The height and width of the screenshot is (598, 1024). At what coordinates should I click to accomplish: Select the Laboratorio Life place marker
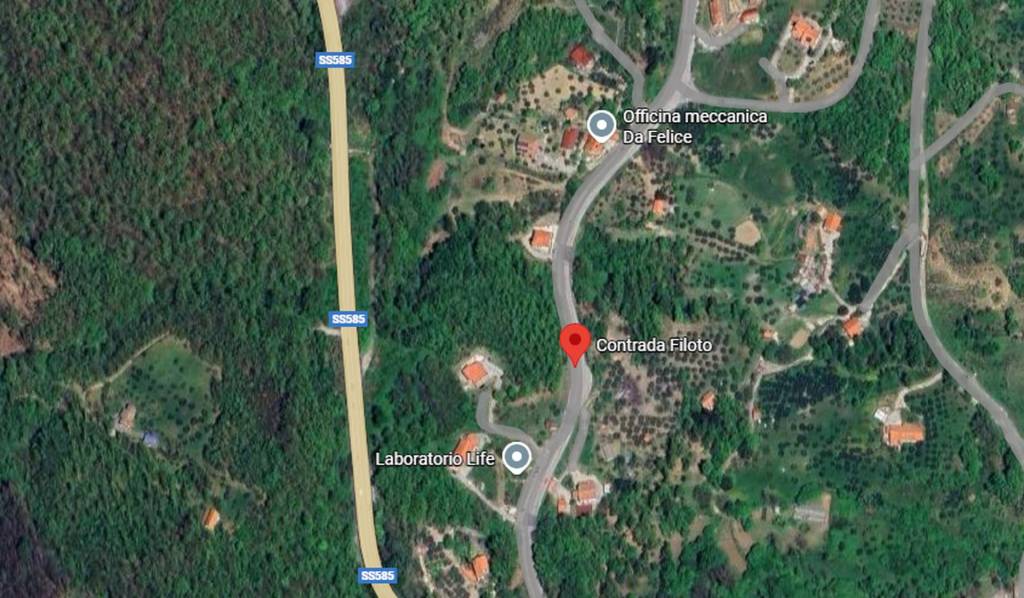(516, 457)
